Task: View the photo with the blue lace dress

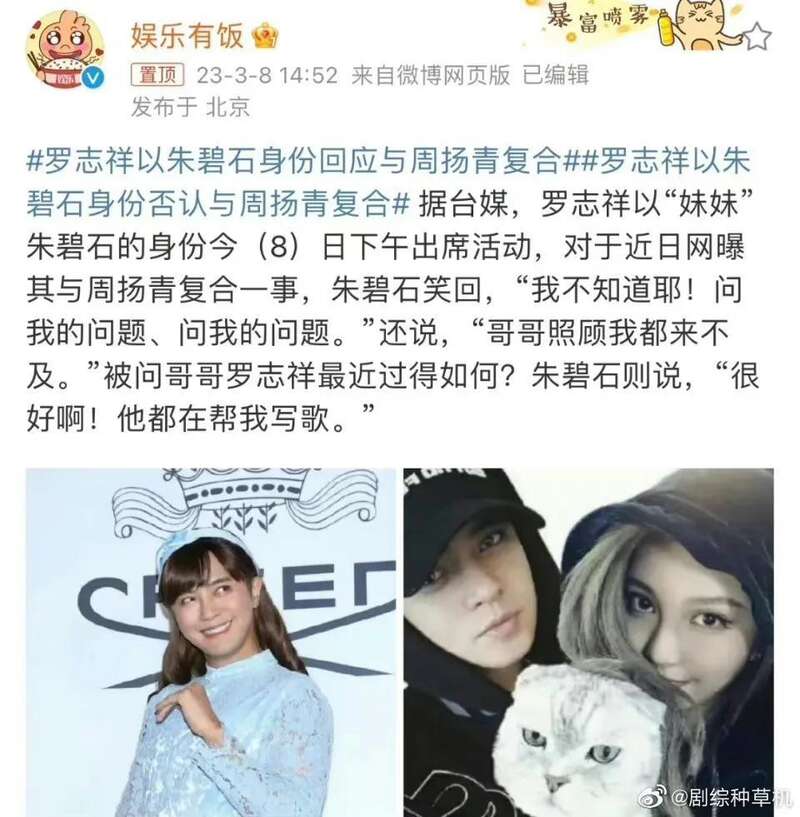Action: click(211, 641)
